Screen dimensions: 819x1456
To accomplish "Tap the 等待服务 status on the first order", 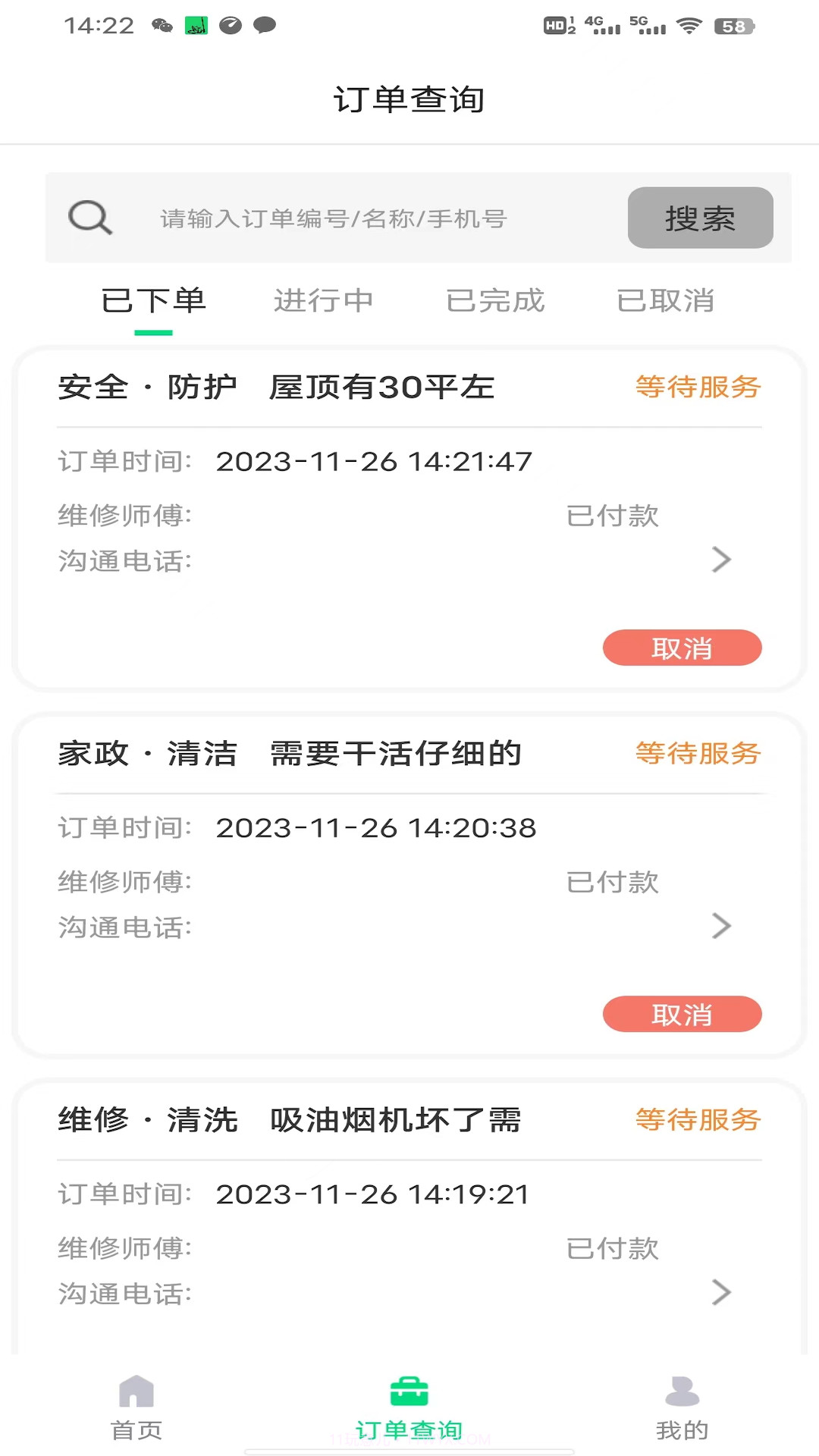I will tap(698, 387).
